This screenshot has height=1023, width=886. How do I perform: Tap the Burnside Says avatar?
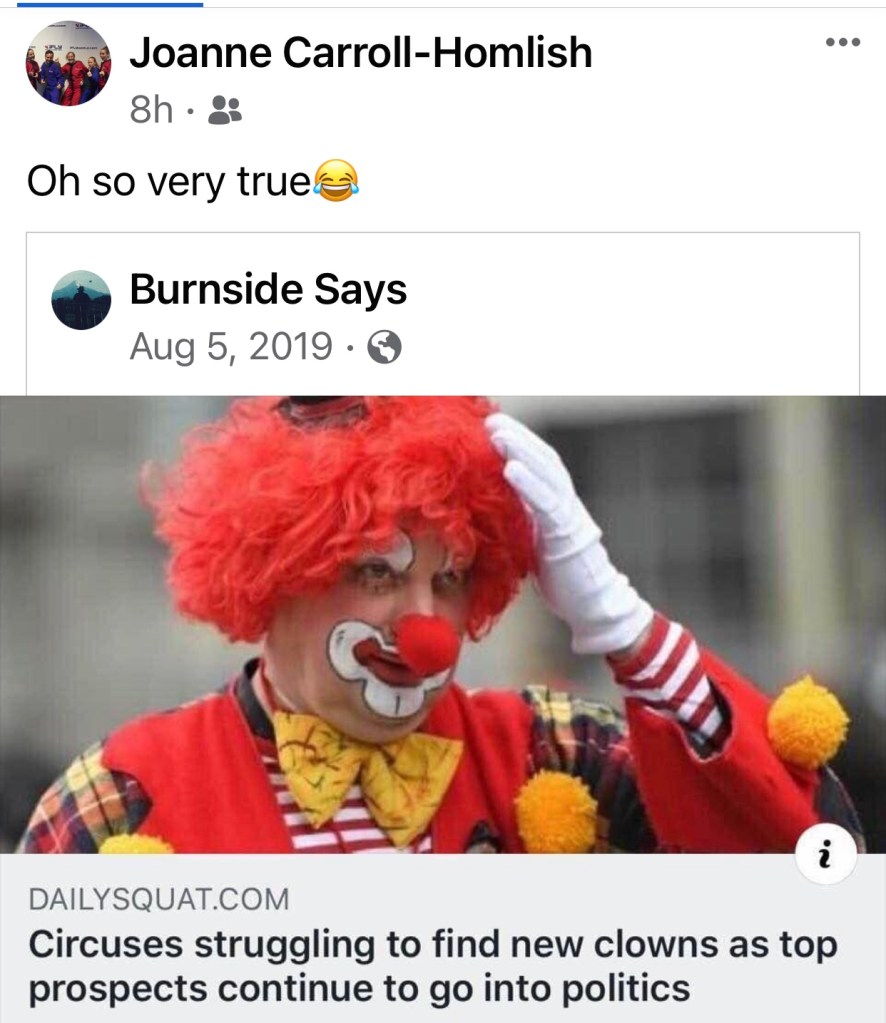point(81,300)
